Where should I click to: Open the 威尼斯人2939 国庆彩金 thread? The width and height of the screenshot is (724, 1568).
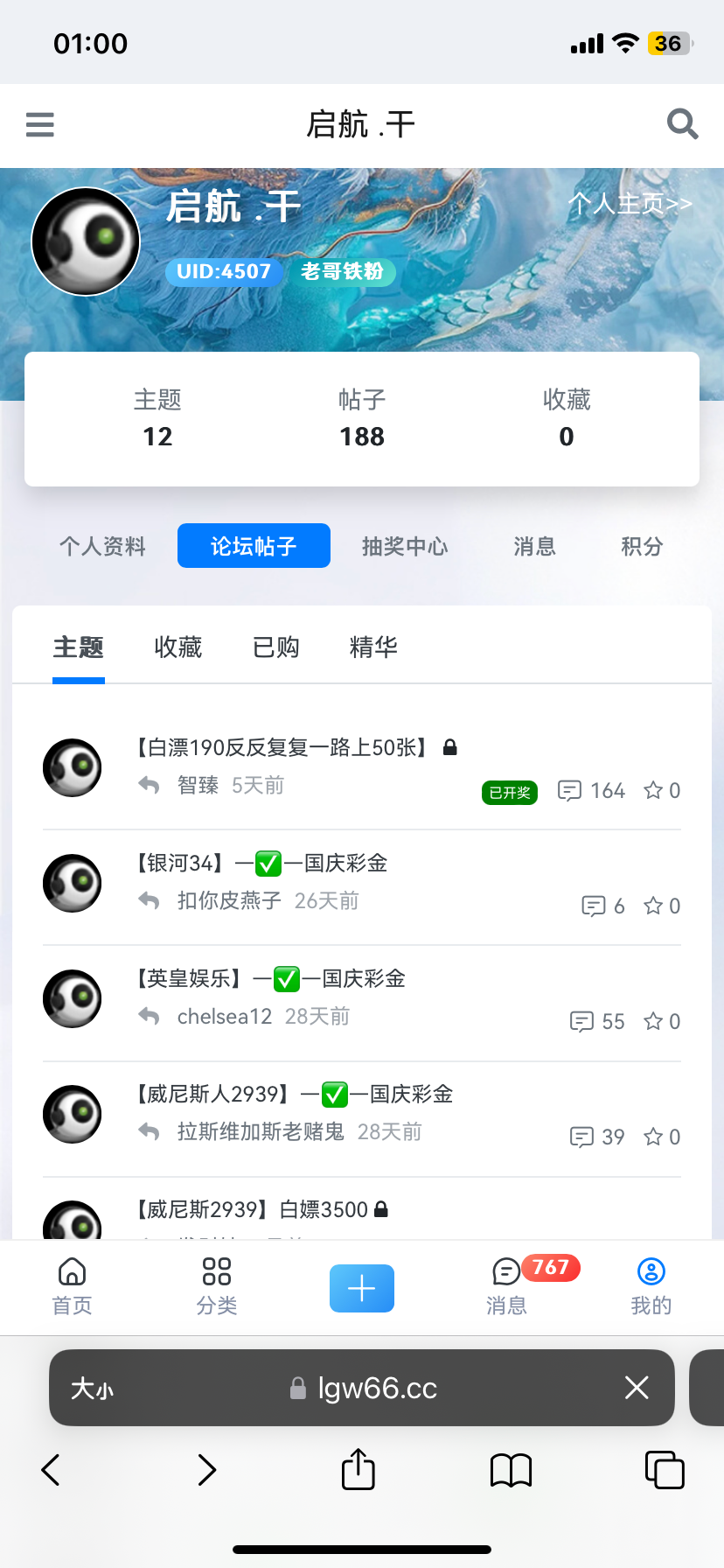pyautogui.click(x=292, y=1095)
